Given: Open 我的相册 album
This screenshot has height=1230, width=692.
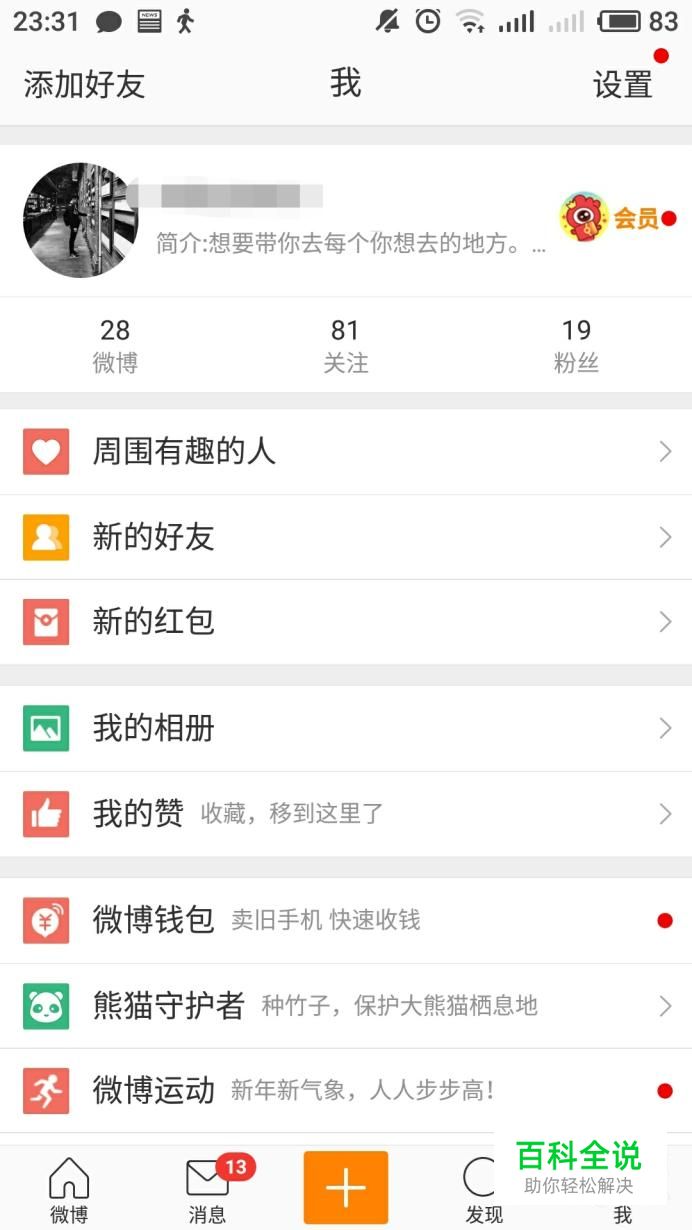Looking at the screenshot, I should click(346, 728).
